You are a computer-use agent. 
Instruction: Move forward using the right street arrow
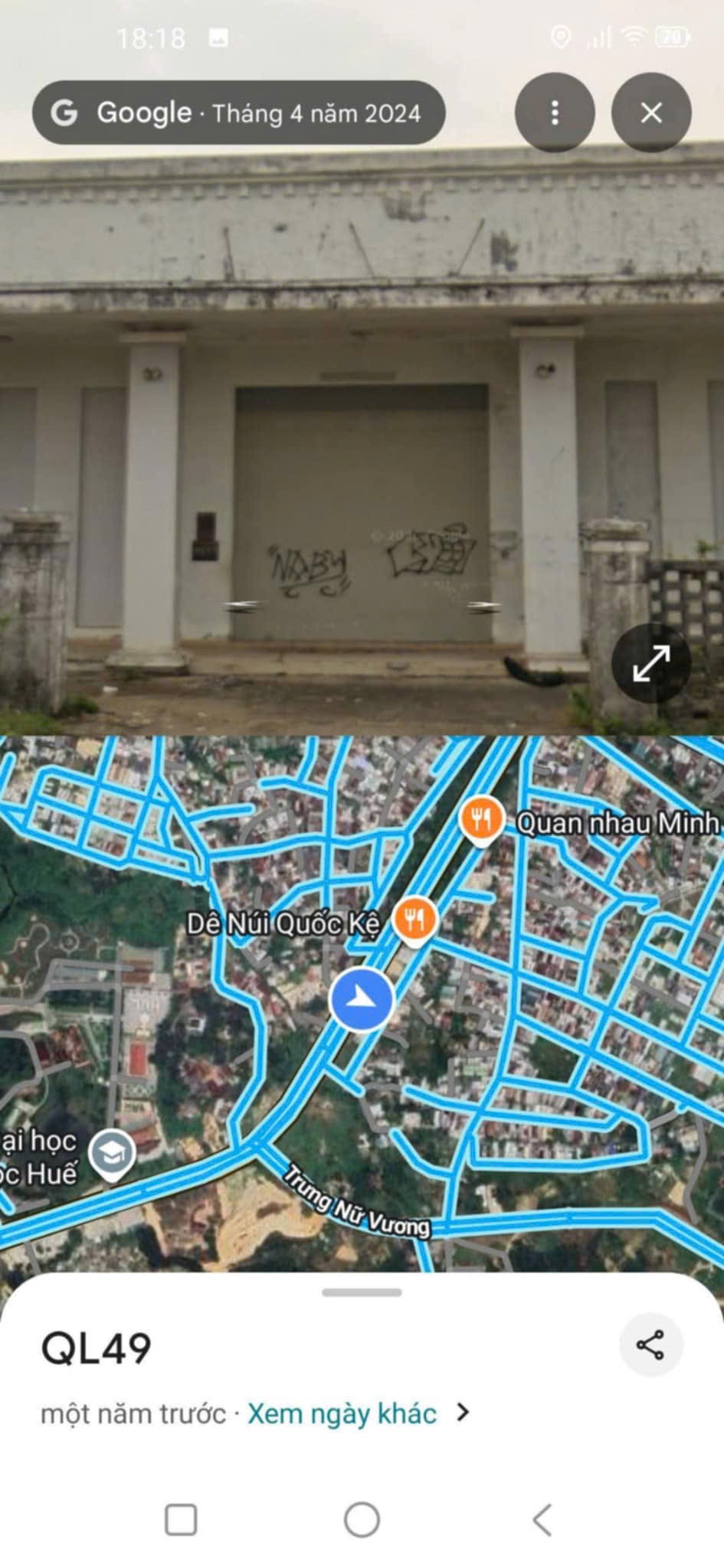coord(483,606)
